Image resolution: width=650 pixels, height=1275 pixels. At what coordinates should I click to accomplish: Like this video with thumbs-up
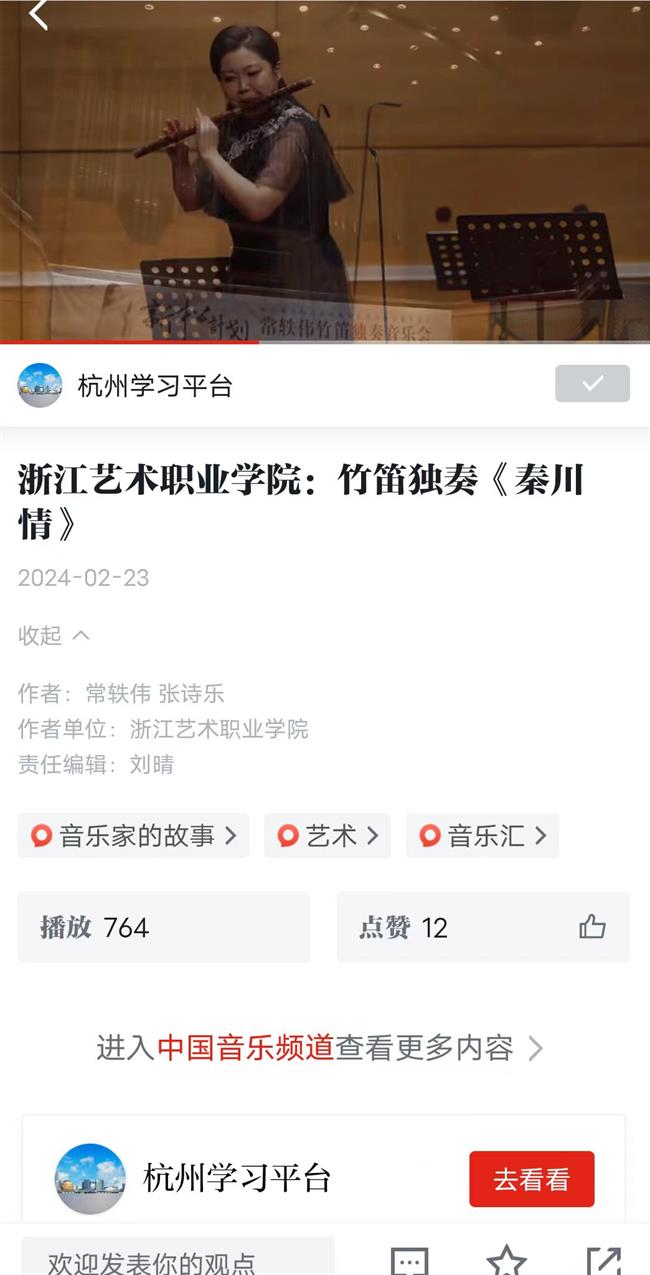coord(592,927)
